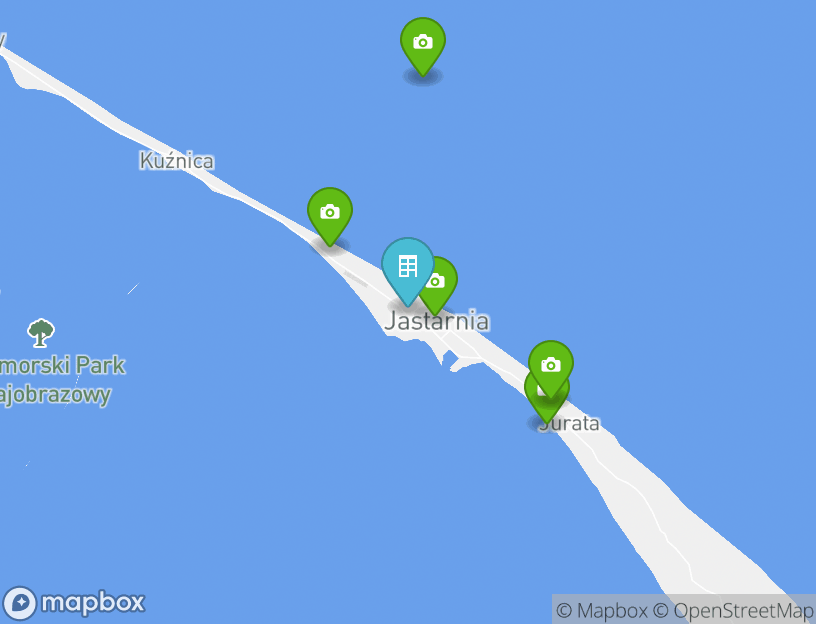The width and height of the screenshot is (816, 624).
Task: Open the blue building marker at Jastarnia
Action: 407,267
